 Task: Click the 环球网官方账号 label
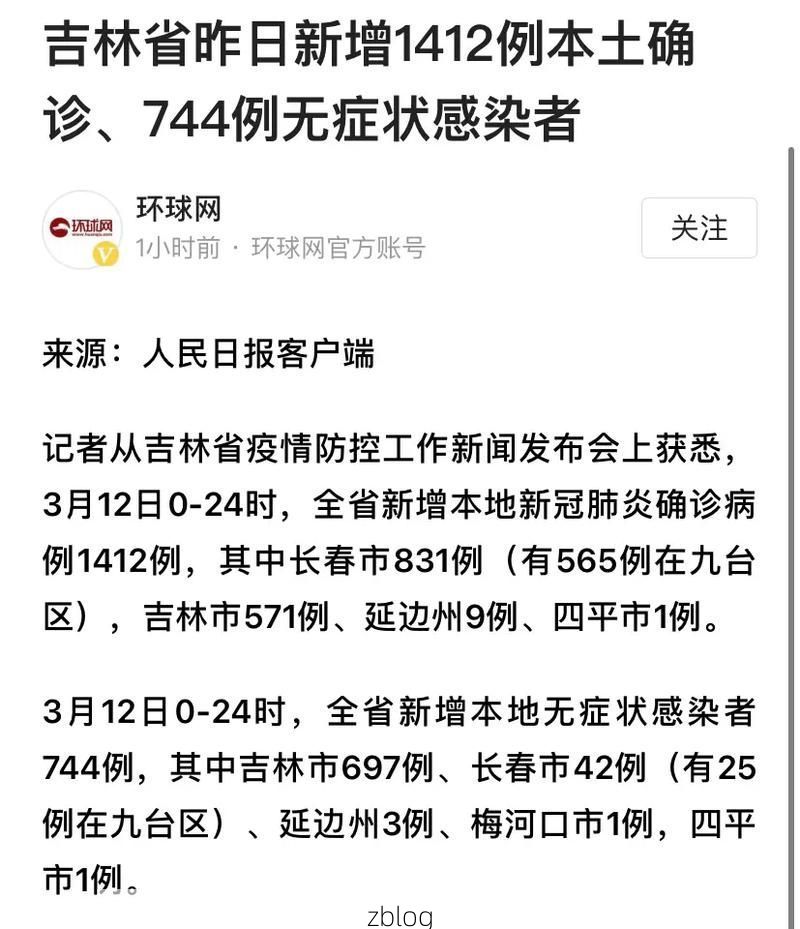click(x=340, y=247)
